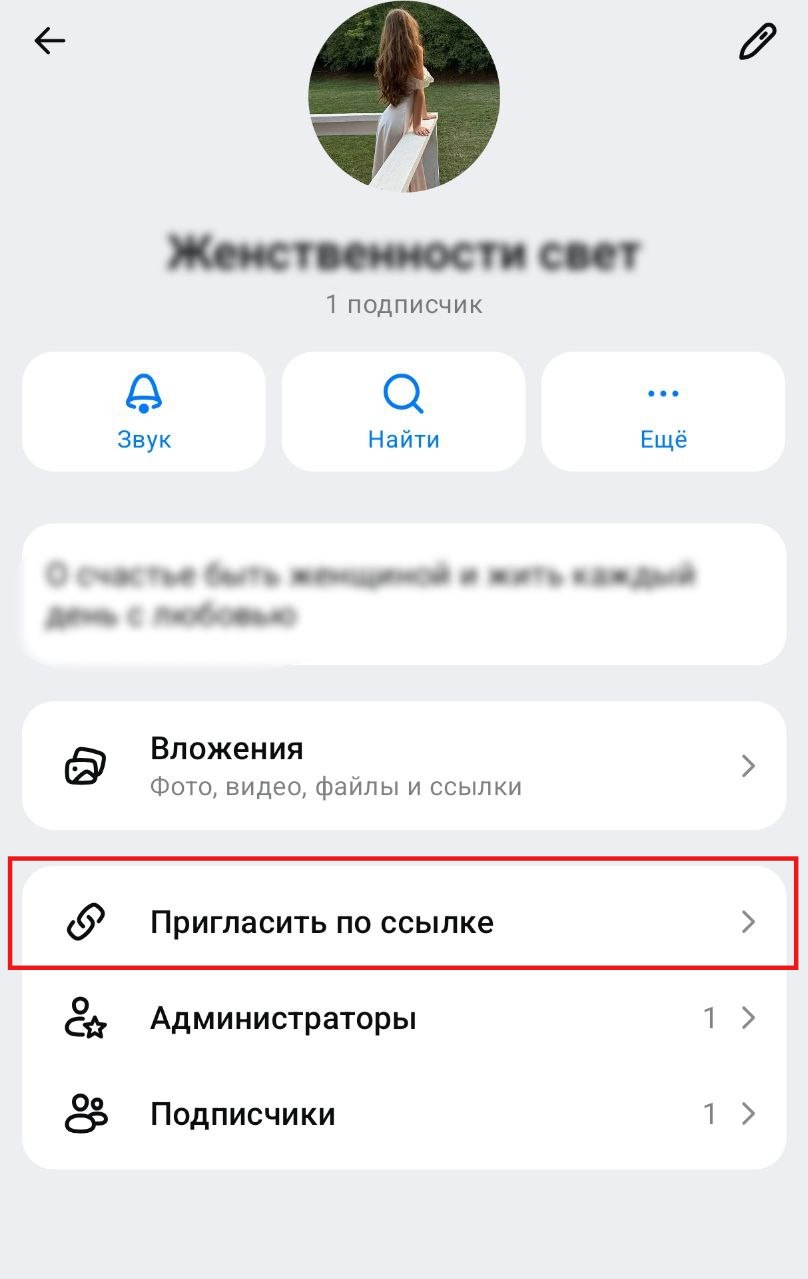Tap the group icon beside Подписчики

click(x=87, y=1112)
